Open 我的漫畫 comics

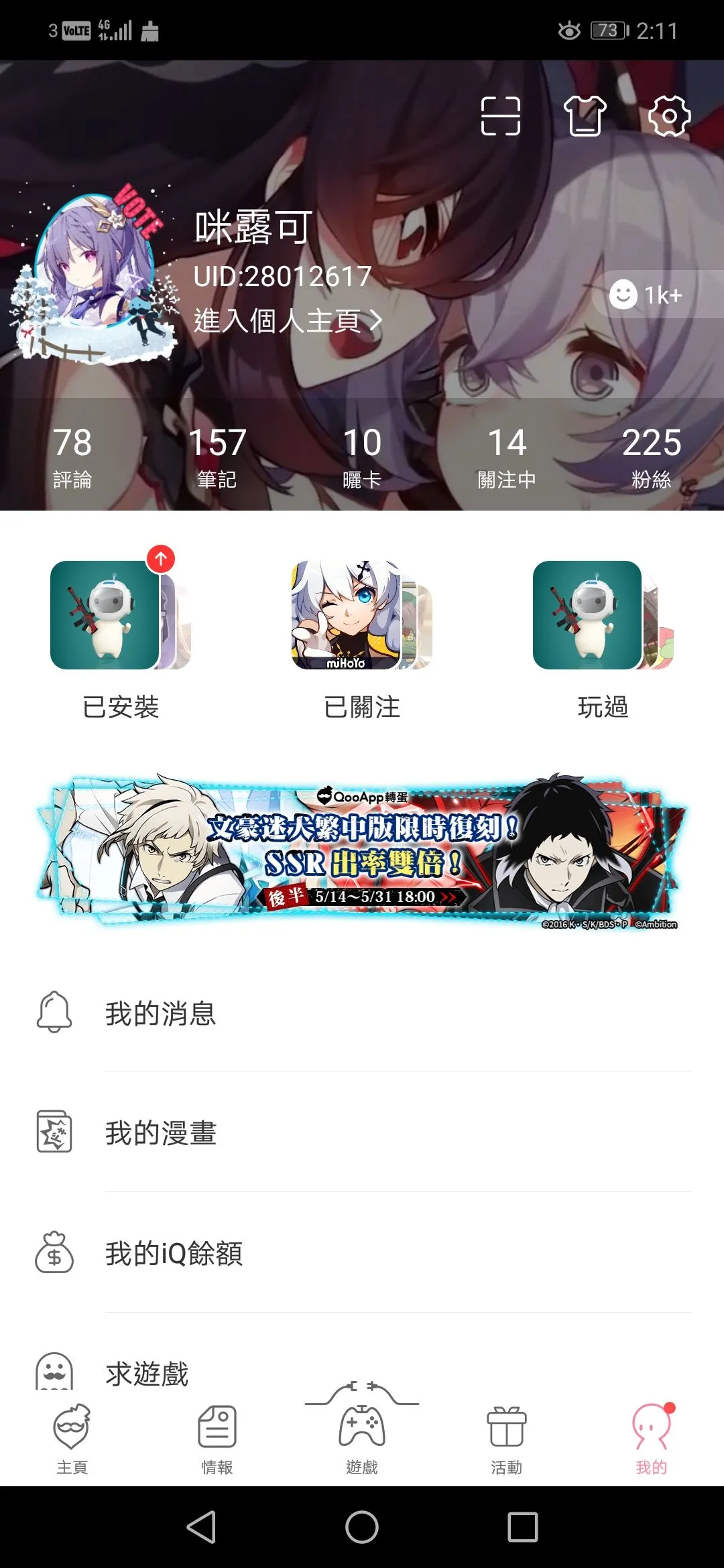tap(362, 1132)
